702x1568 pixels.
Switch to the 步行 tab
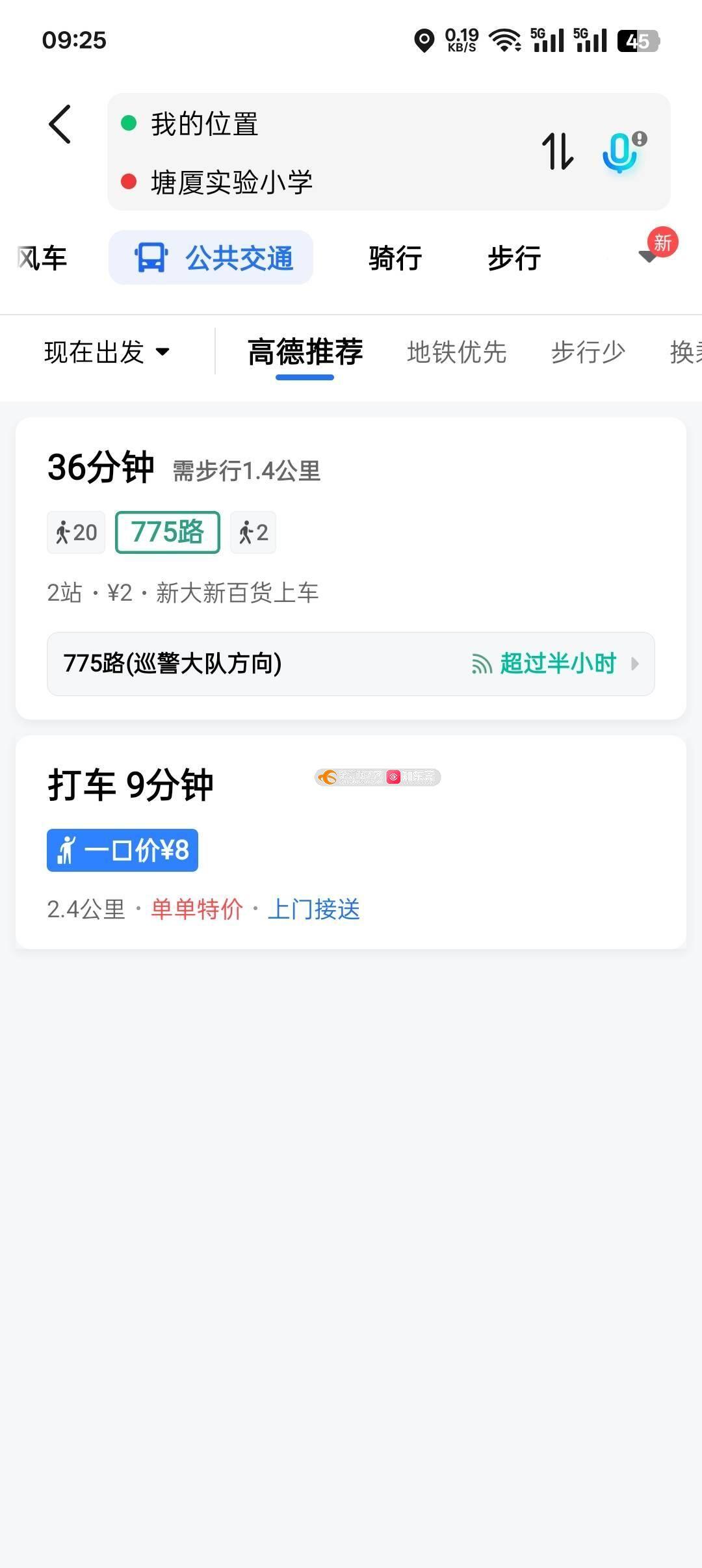[x=514, y=258]
